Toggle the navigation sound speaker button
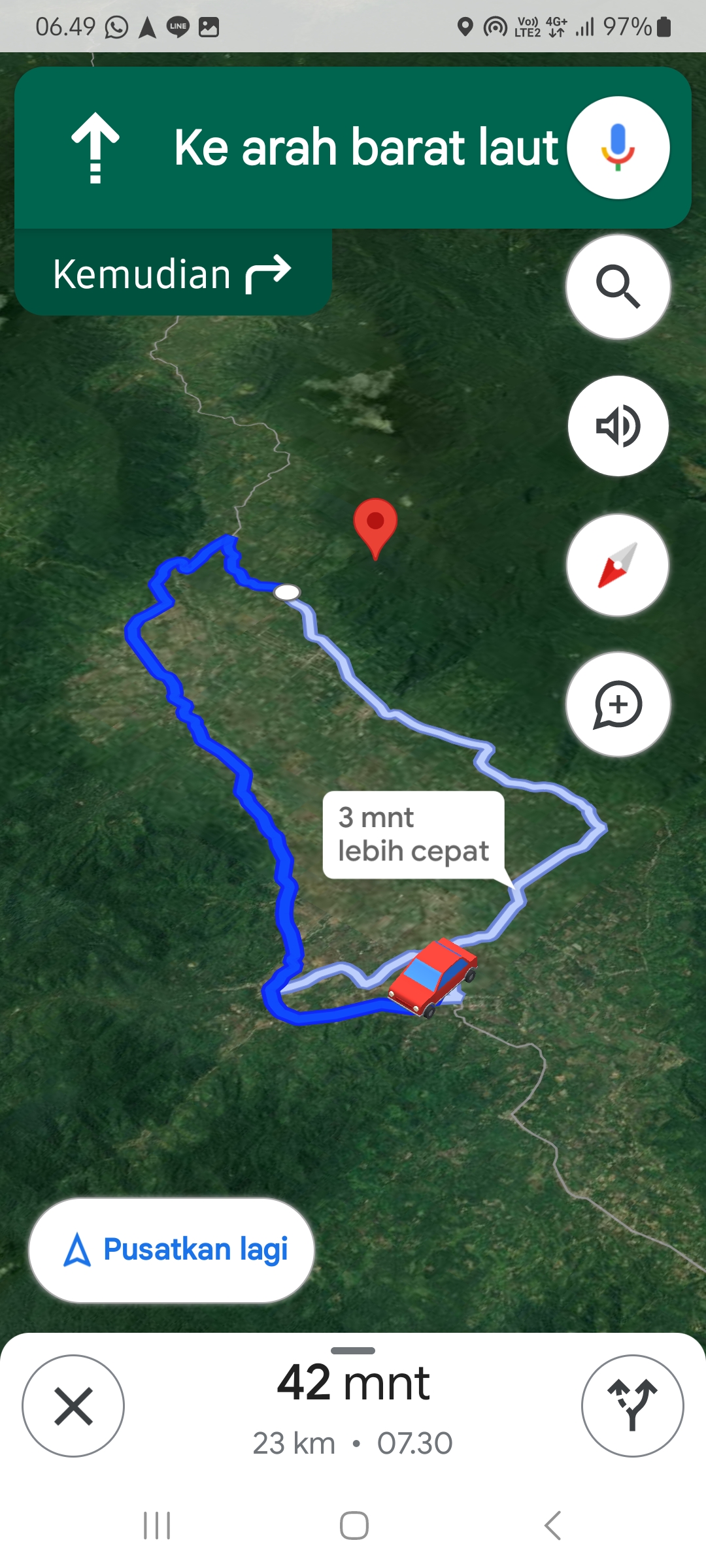 [618, 426]
